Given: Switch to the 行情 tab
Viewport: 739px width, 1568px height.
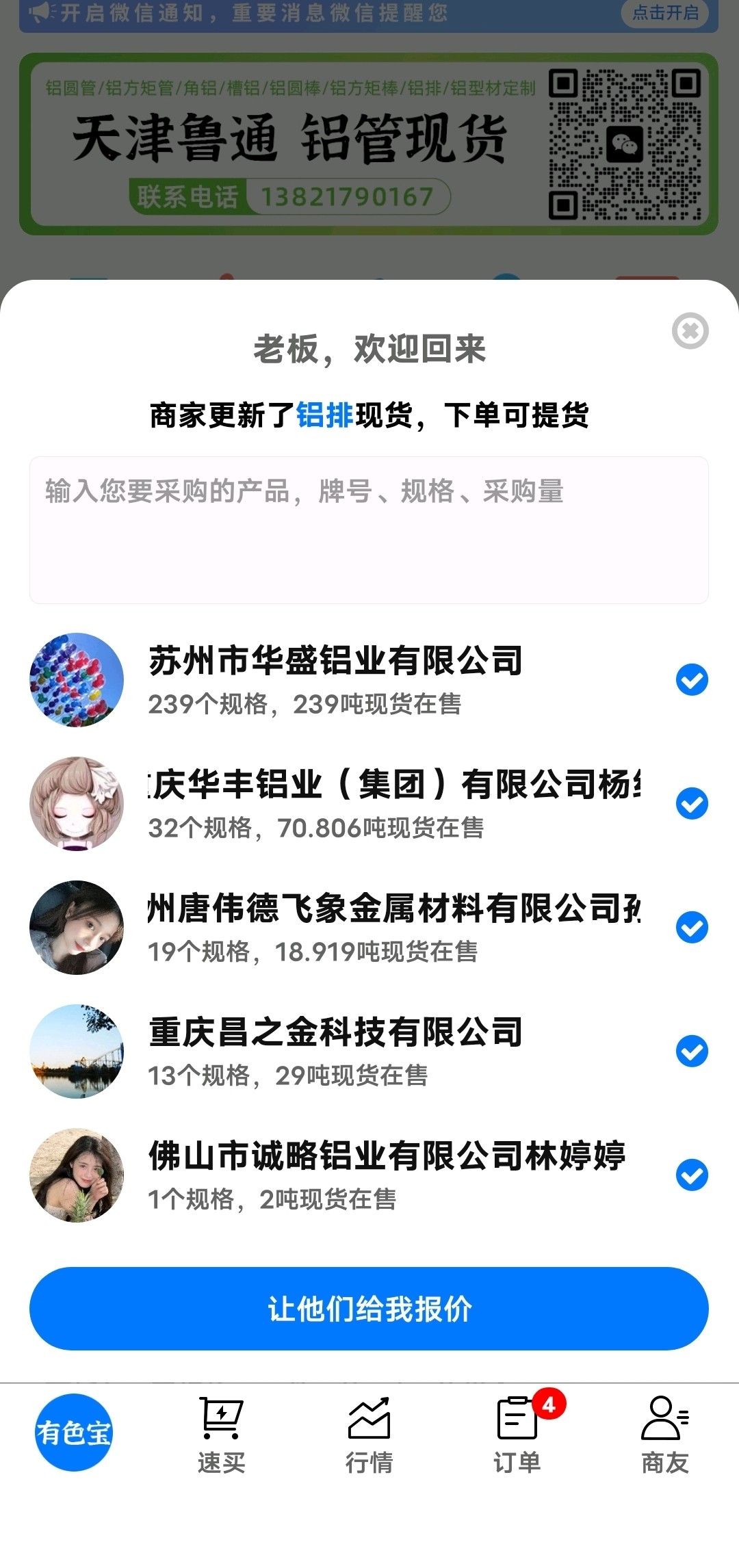Looking at the screenshot, I should [x=369, y=1435].
